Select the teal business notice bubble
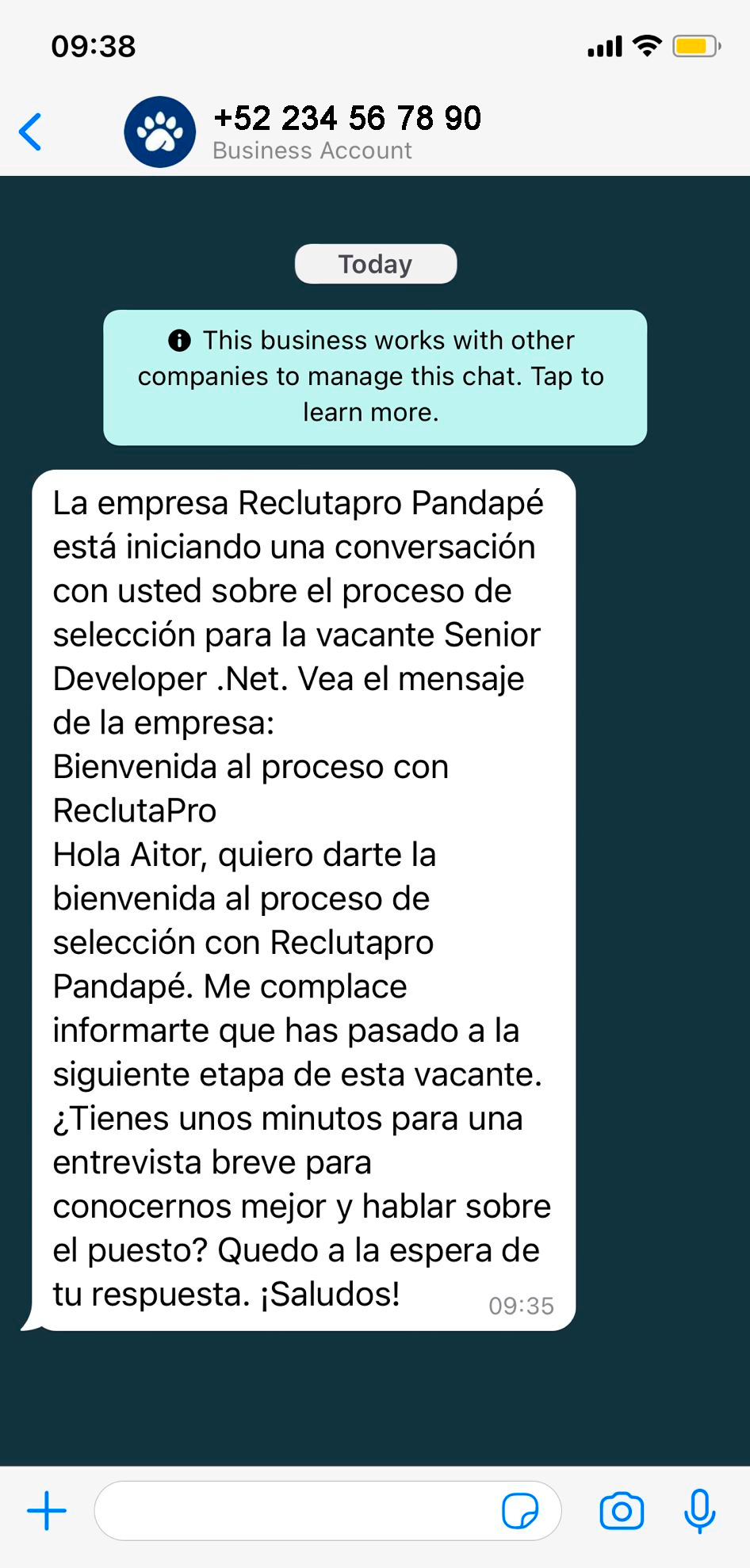The width and height of the screenshot is (750, 1568). [375, 376]
